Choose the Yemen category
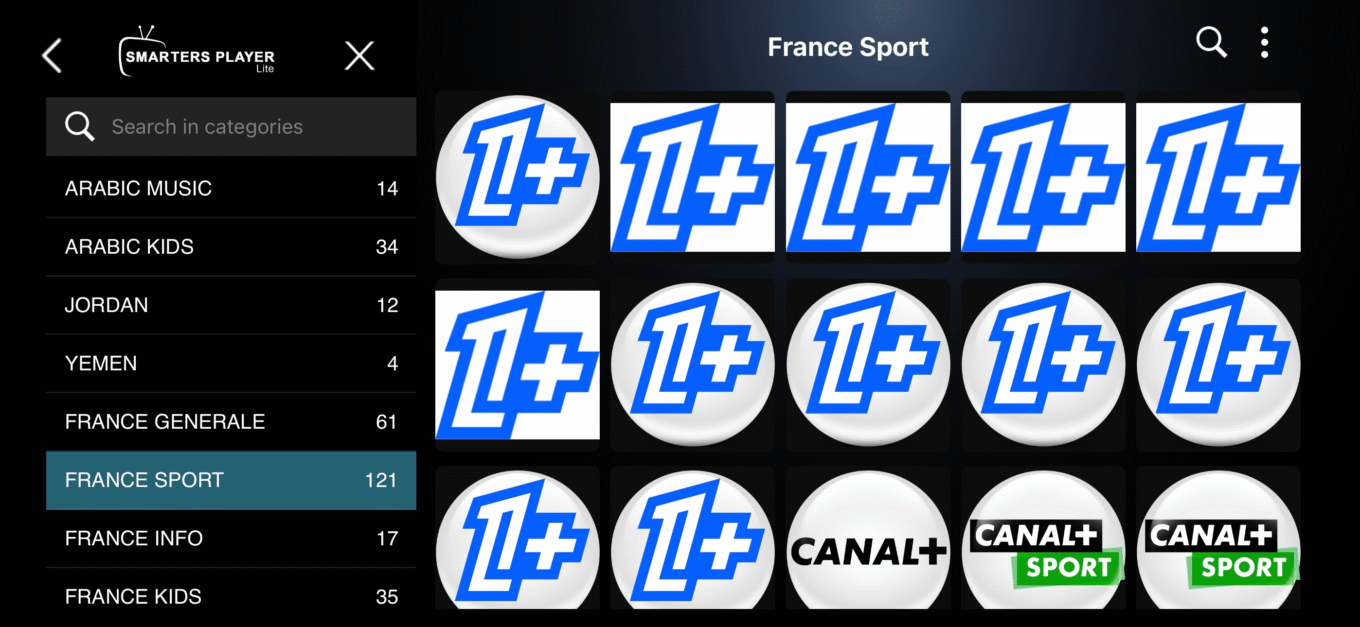 coord(231,363)
